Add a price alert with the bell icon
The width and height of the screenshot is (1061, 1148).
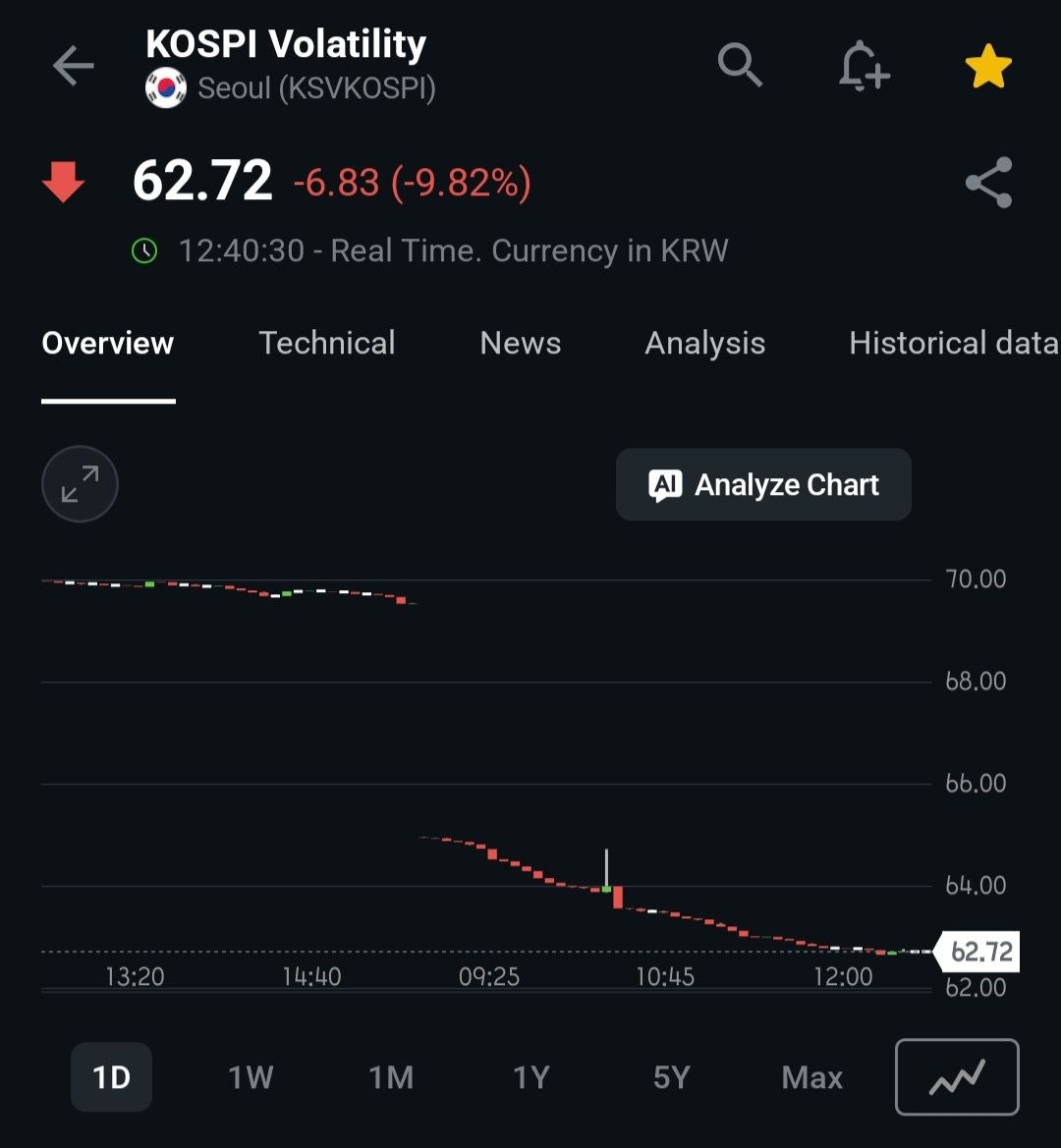pyautogui.click(x=865, y=66)
